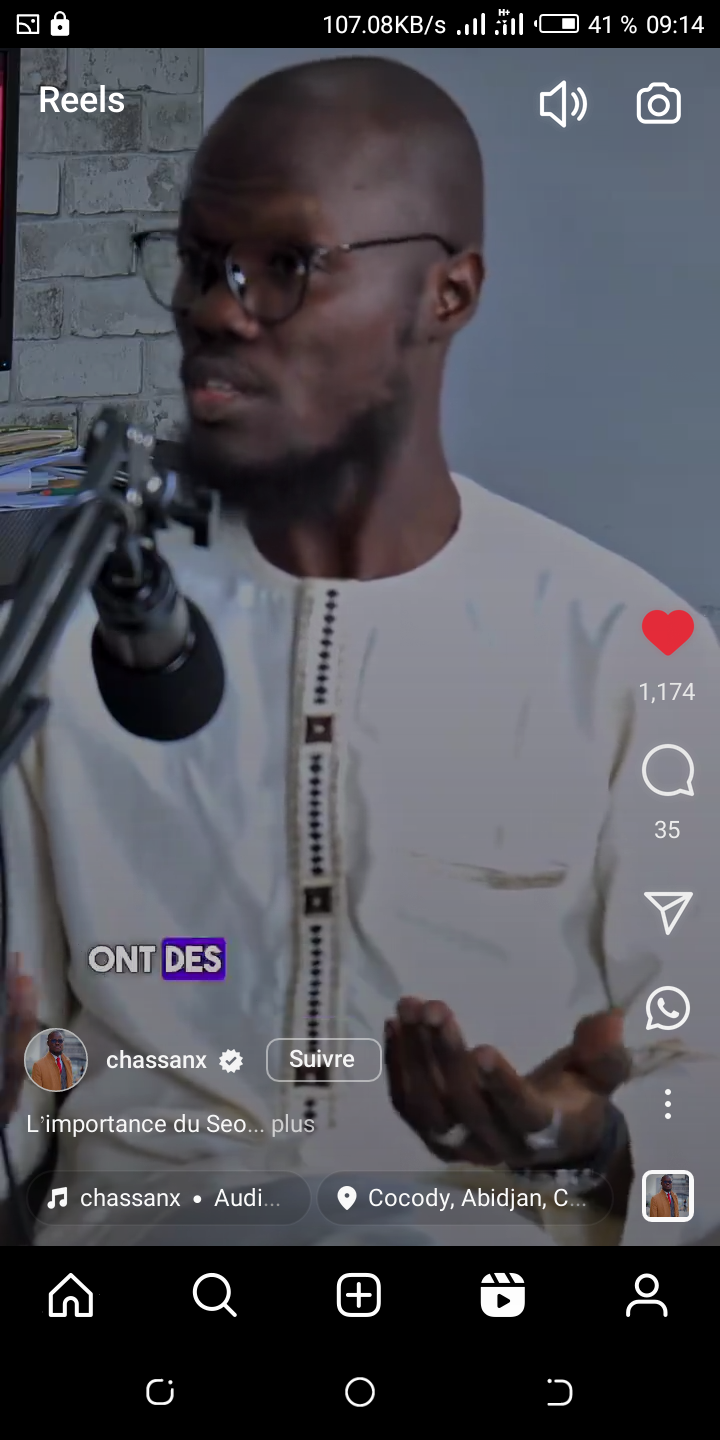View the Cocody, Abidjan location
This screenshot has height=1440, width=720.
coord(465,1198)
